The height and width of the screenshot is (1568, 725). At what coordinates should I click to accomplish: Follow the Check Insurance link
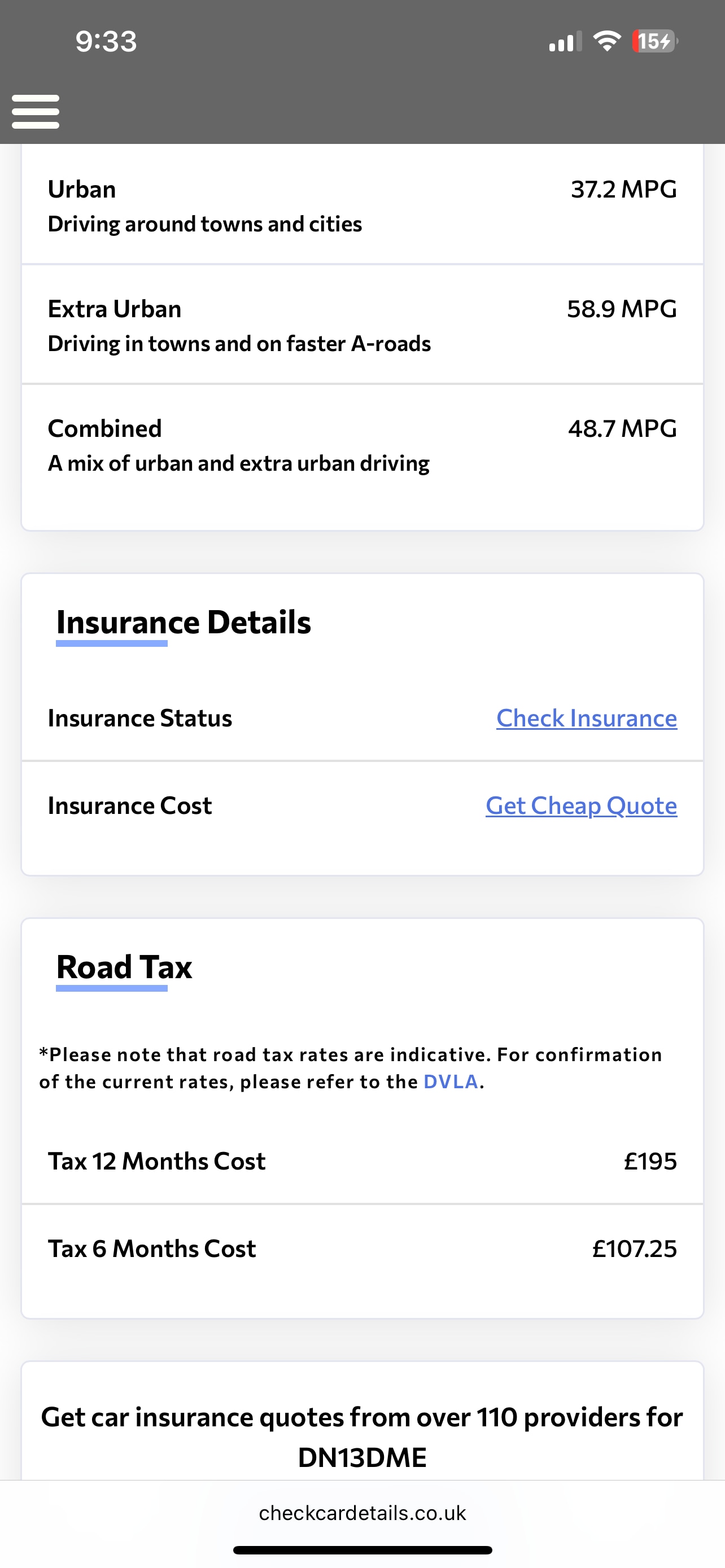point(586,719)
